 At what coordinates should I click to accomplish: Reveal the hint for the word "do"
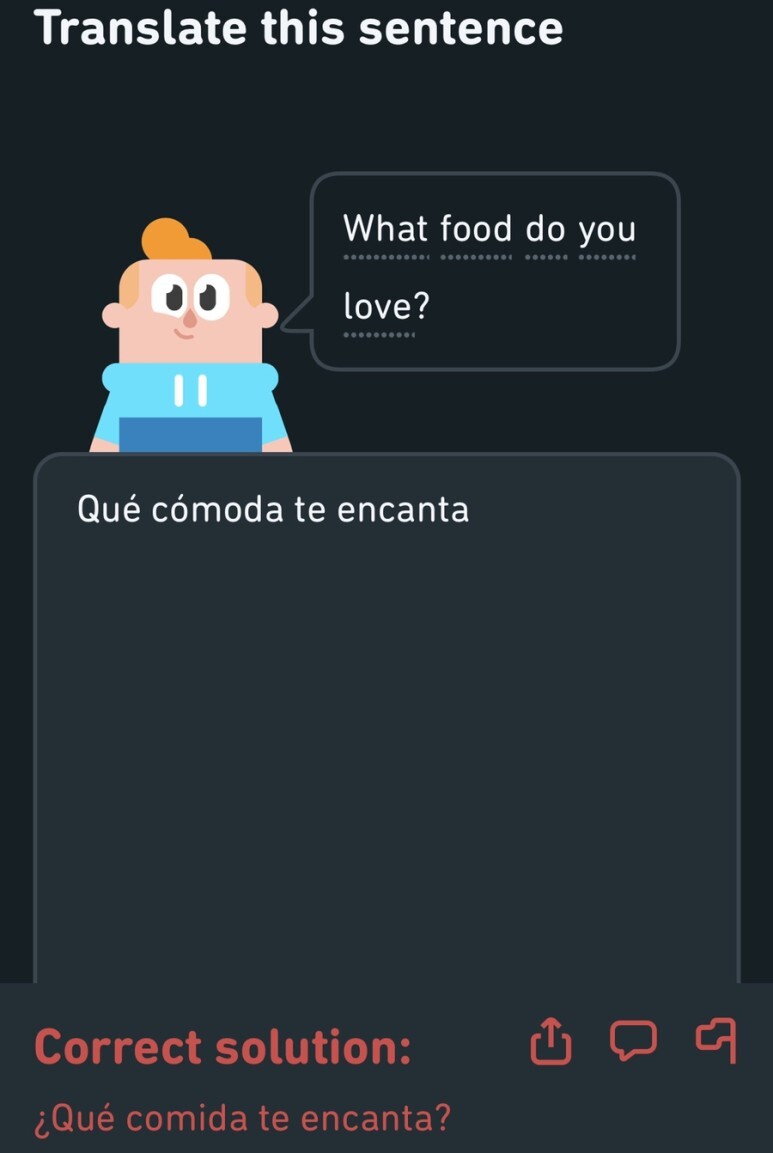click(546, 229)
